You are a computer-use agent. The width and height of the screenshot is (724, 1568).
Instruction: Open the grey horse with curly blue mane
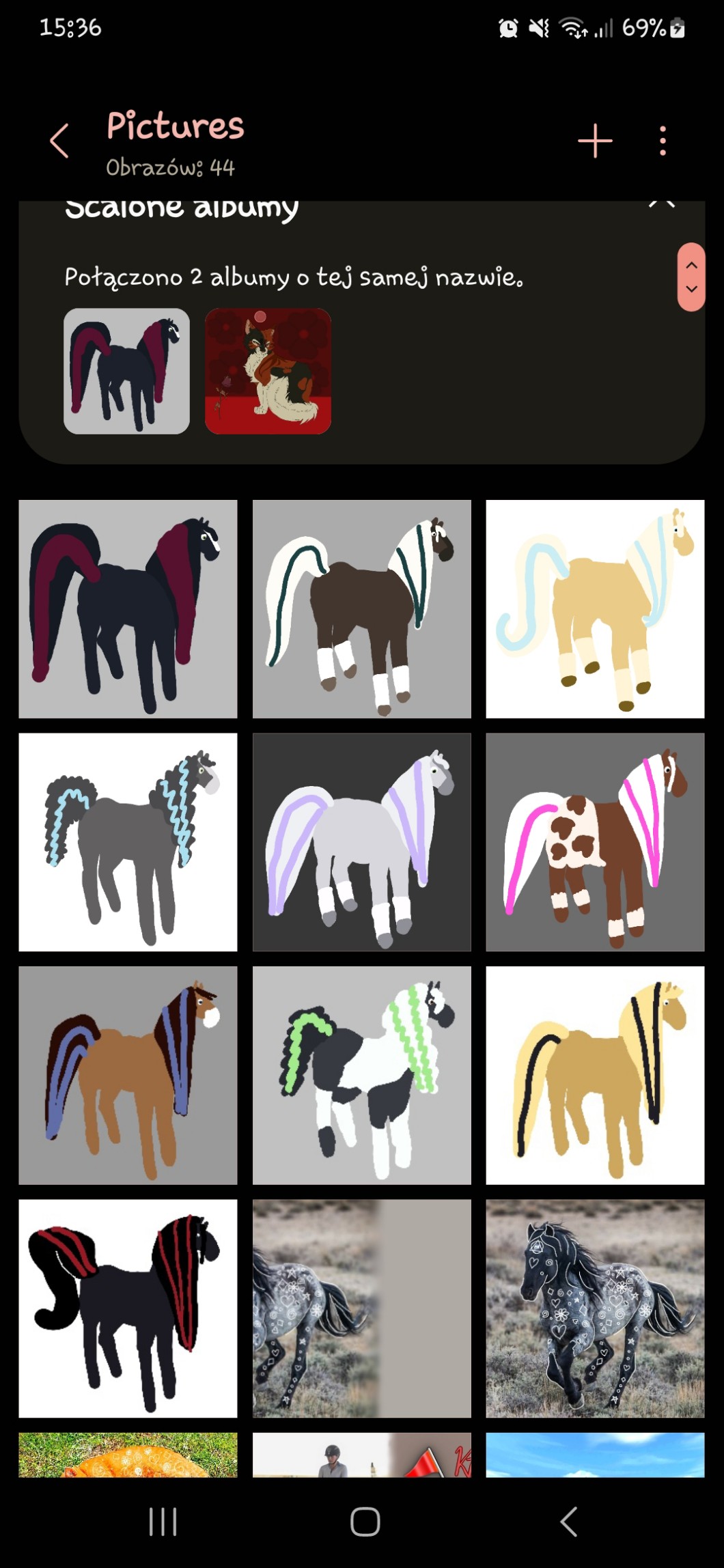point(128,842)
